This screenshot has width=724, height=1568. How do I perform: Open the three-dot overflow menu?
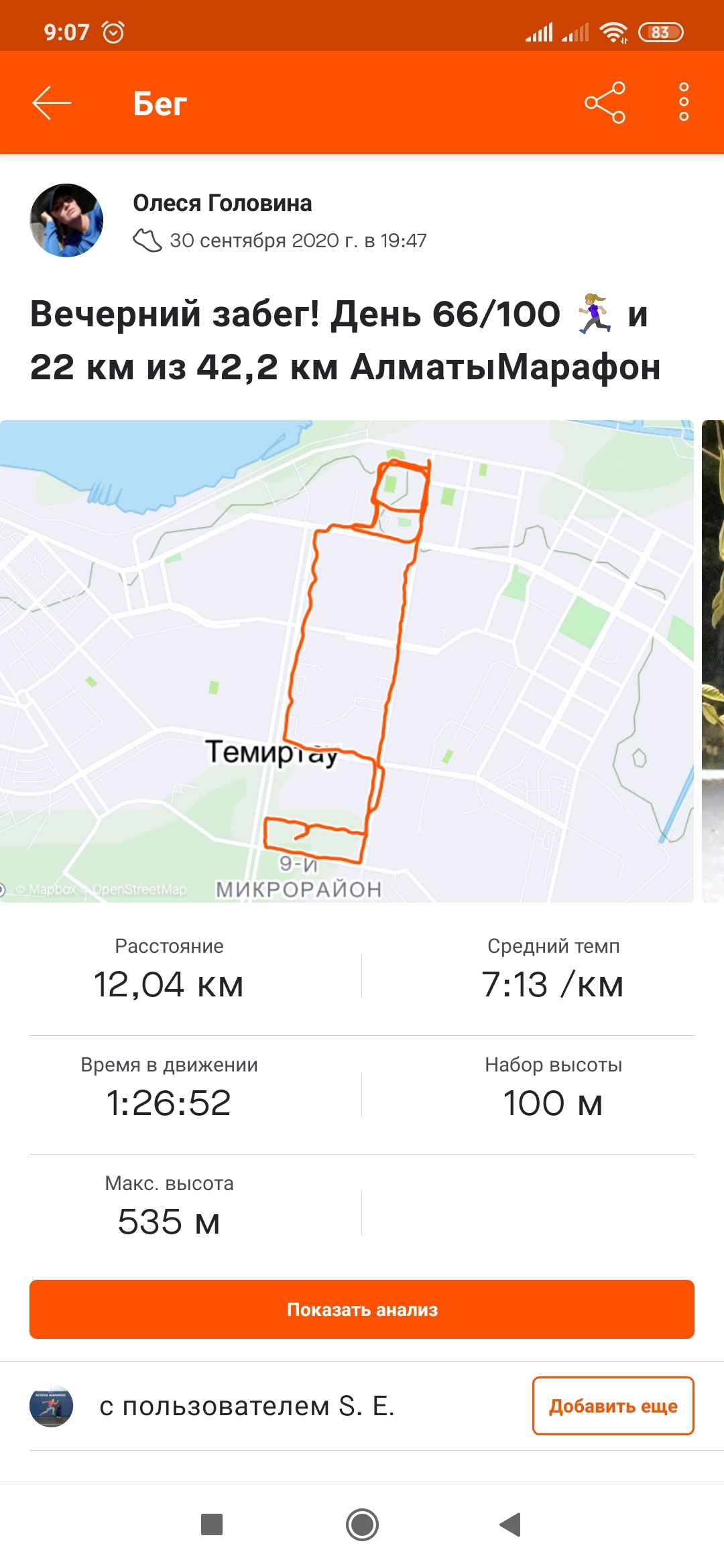tap(684, 103)
